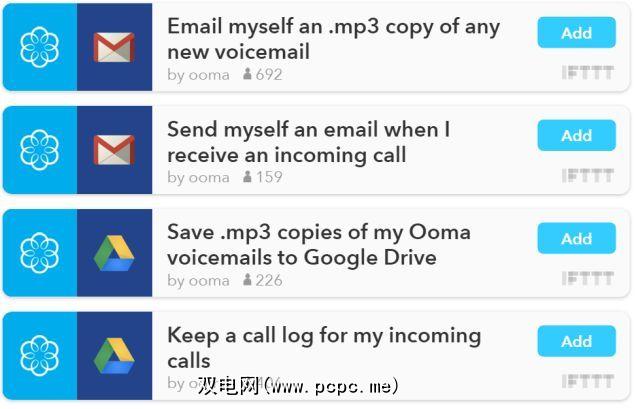Add the 'Send myself an email' incoming call recipe
640x409 pixels.
[576, 136]
